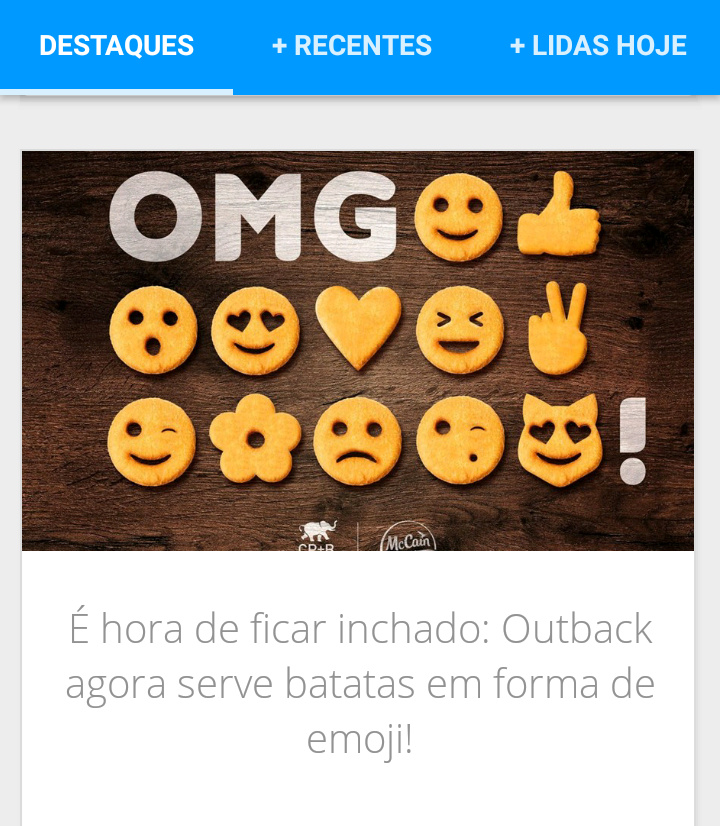Image resolution: width=720 pixels, height=826 pixels.
Task: Switch to the + Lidas Hoje tab
Action: point(598,46)
